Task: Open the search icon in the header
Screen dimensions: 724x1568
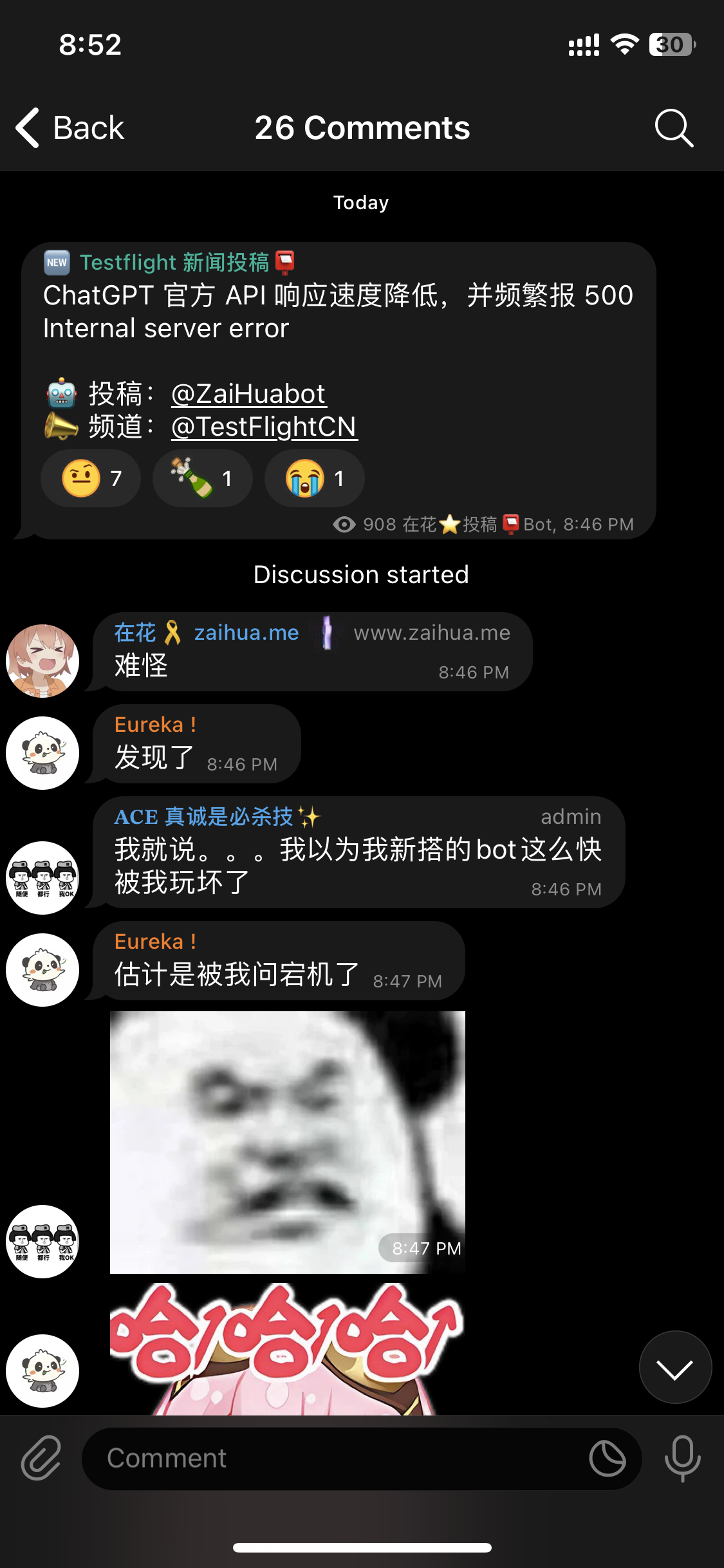Action: click(673, 127)
